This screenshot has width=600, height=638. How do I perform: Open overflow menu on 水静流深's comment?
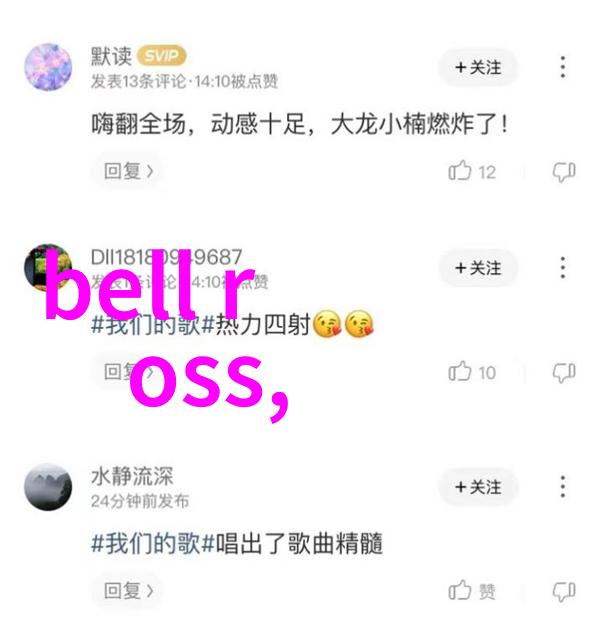click(563, 487)
